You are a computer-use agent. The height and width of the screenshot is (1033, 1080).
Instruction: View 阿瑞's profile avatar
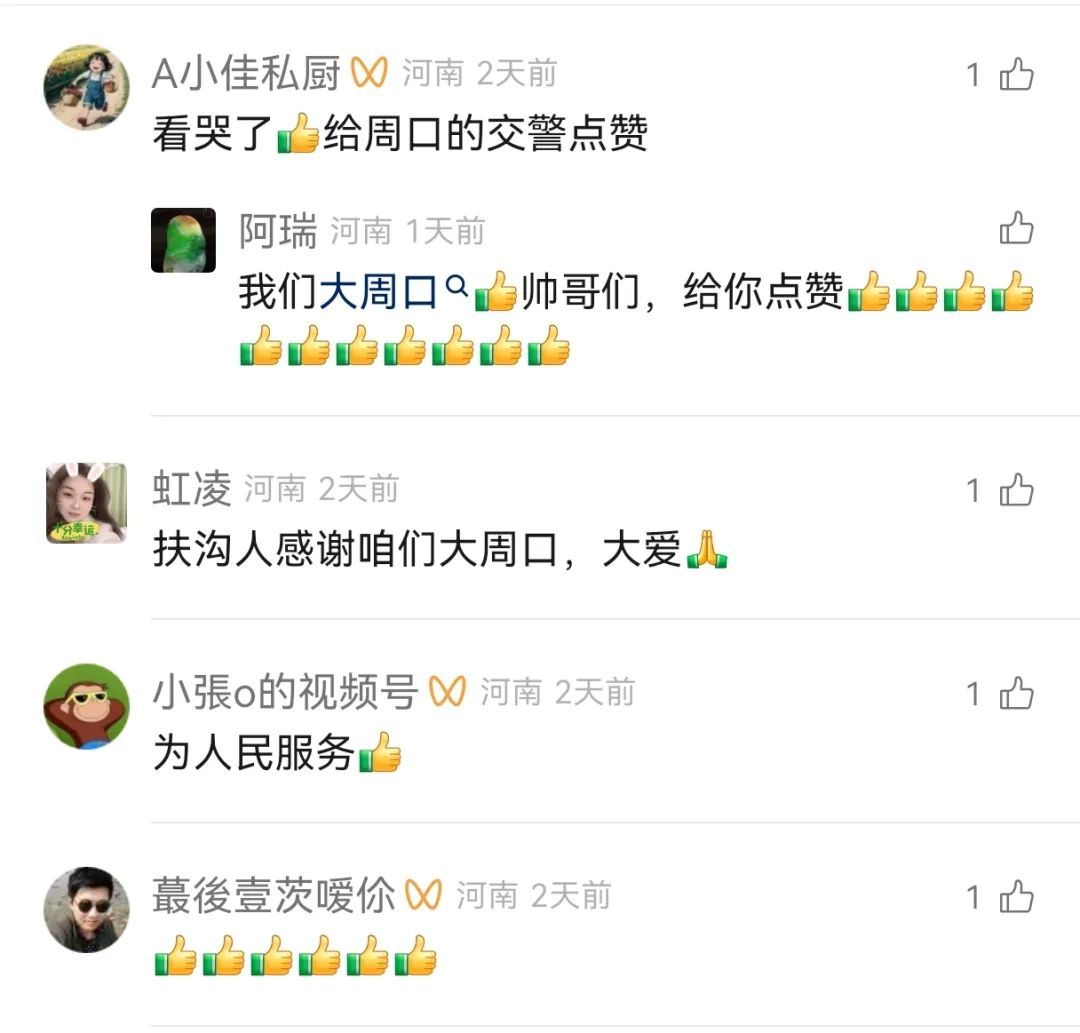pyautogui.click(x=183, y=240)
